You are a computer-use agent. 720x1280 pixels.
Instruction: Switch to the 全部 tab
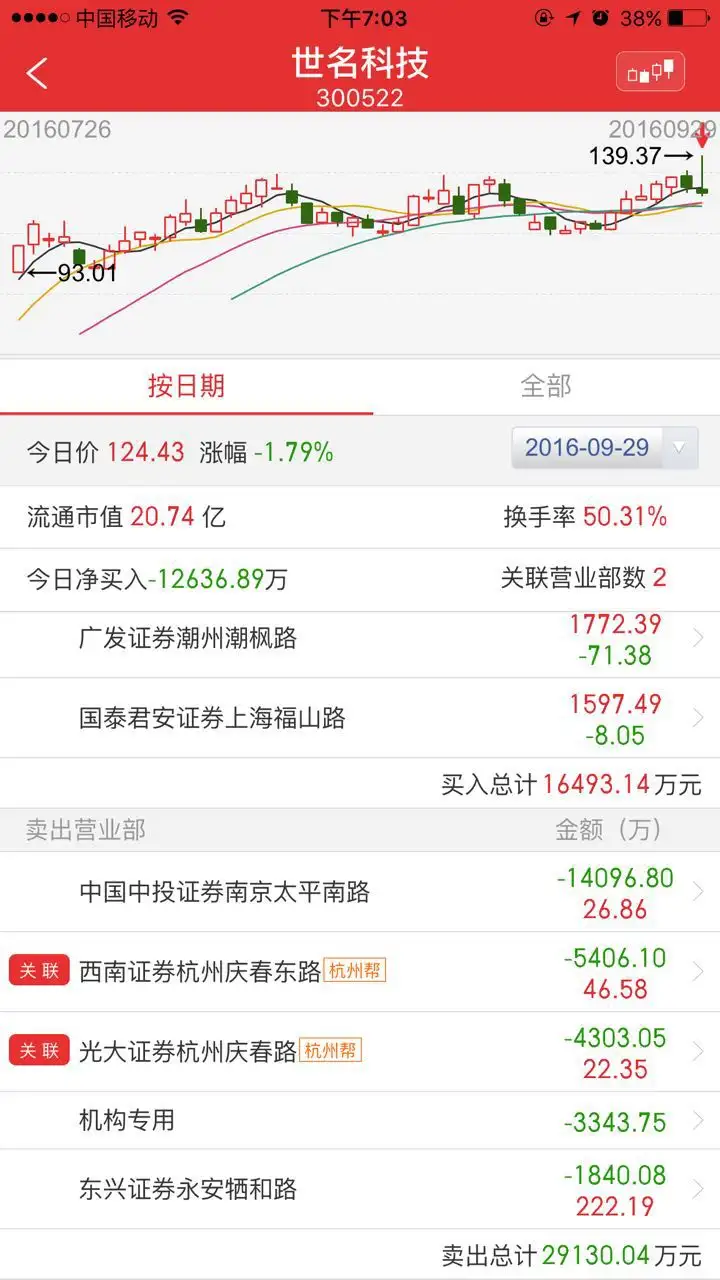(x=546, y=386)
